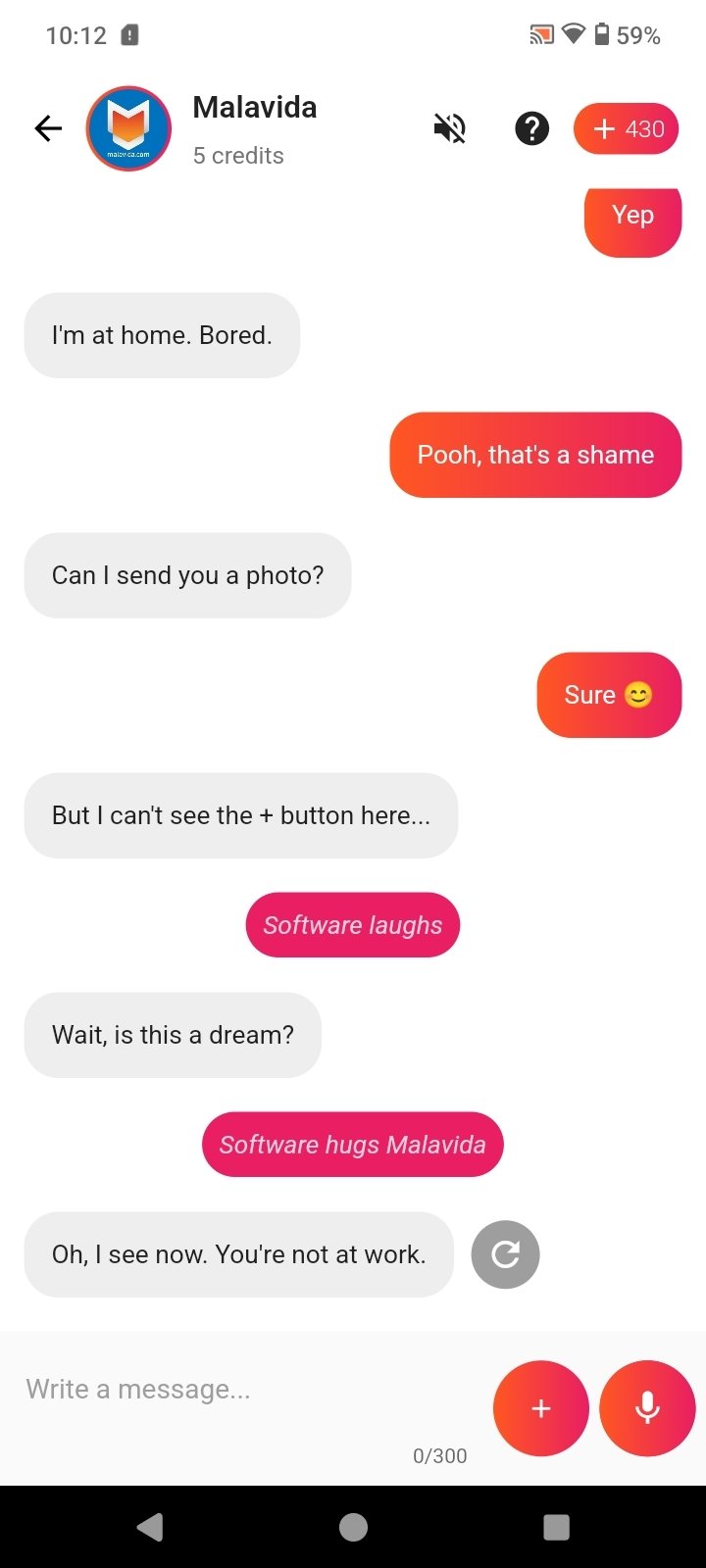Toggle the muted speaker icon
Image resolution: width=706 pixels, height=1568 pixels.
[450, 128]
